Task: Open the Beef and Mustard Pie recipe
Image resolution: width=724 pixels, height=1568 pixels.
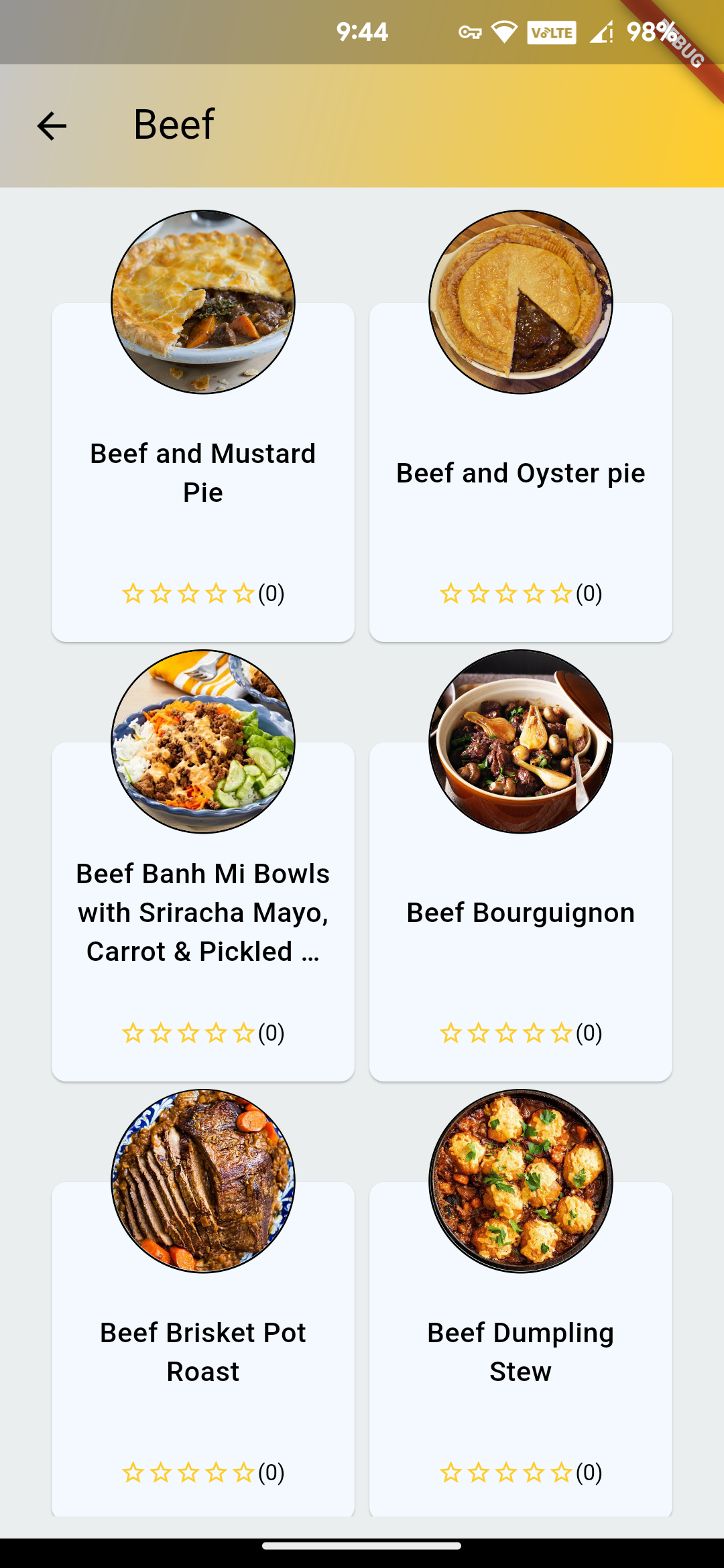Action: [x=203, y=472]
